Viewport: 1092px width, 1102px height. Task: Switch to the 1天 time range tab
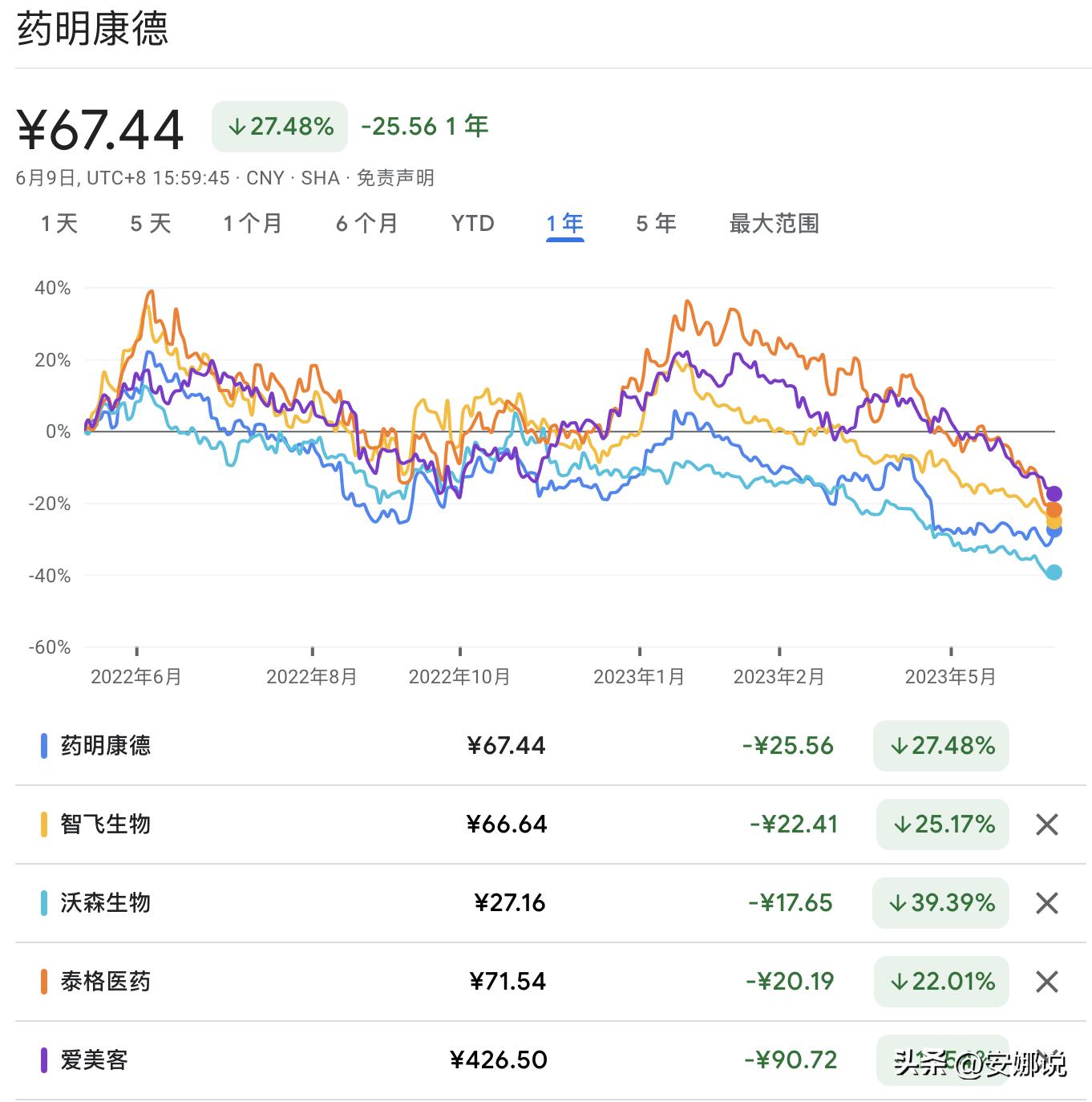click(x=60, y=225)
